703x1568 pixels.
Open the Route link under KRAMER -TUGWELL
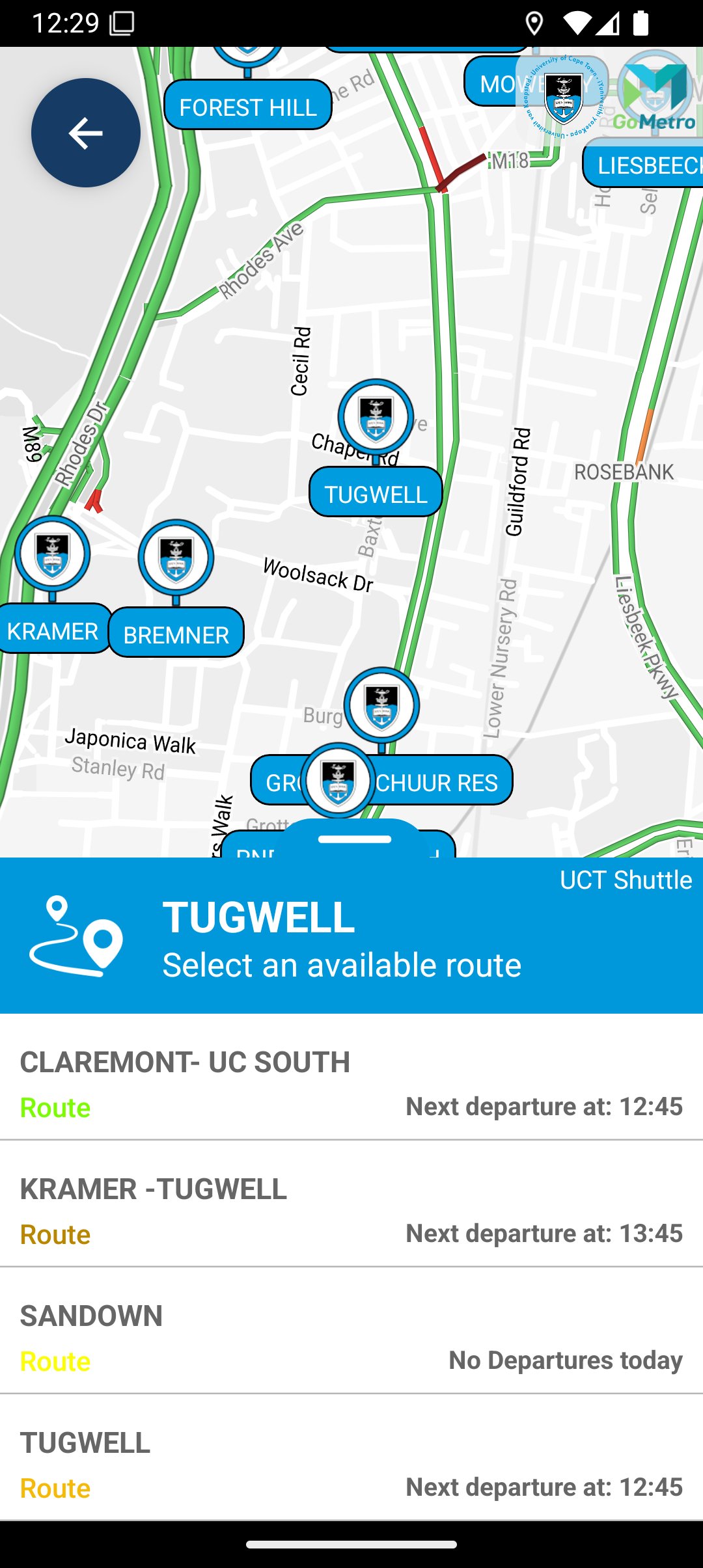(x=55, y=1234)
